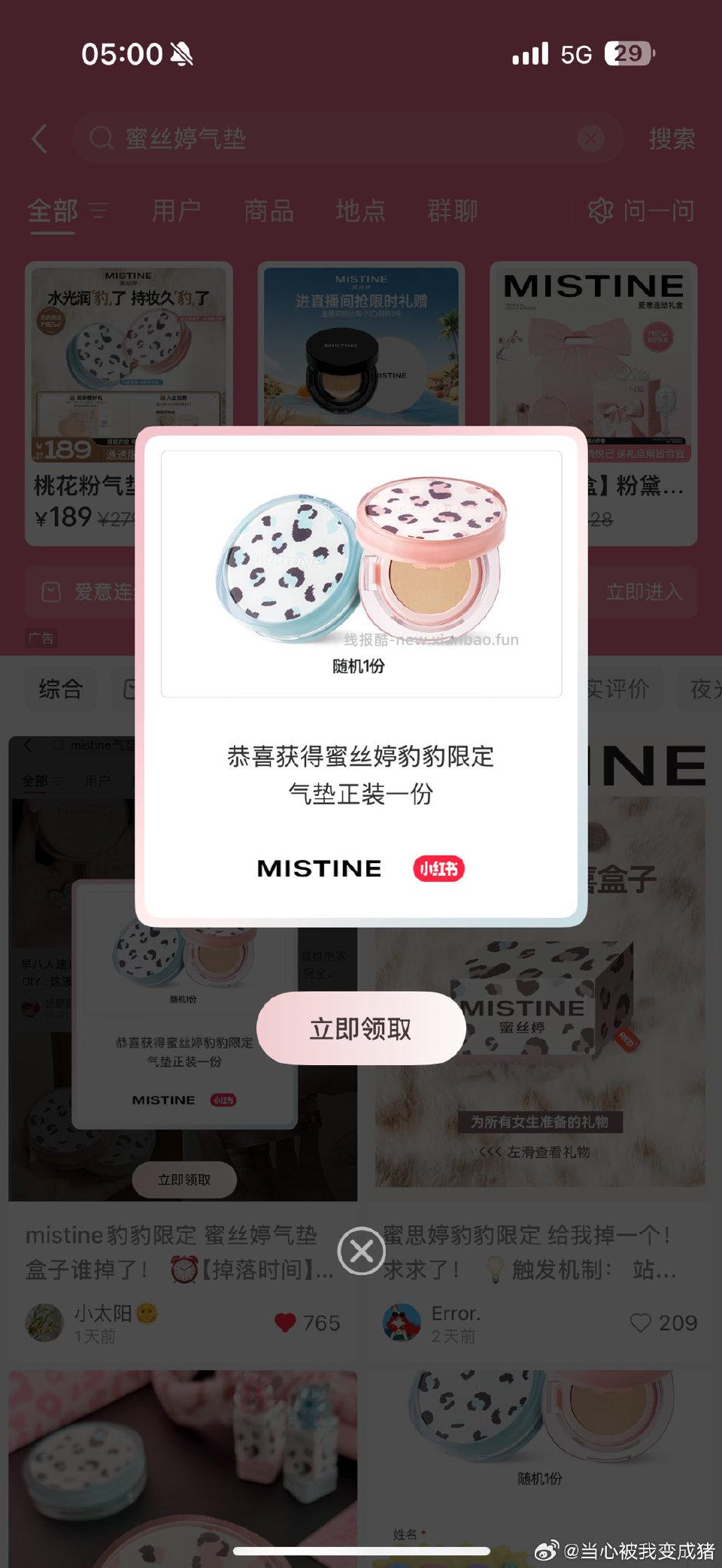Select the 综合 filter chip
This screenshot has width=722, height=1568.
[61, 689]
